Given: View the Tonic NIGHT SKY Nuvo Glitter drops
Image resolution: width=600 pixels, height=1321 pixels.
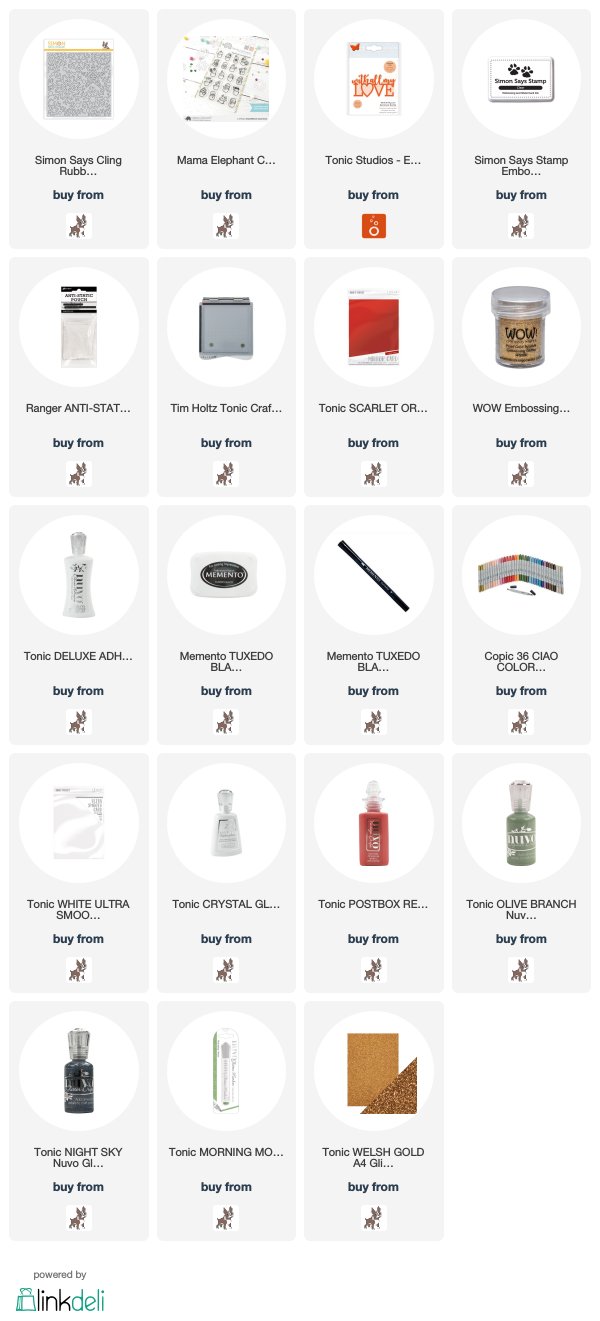Looking at the screenshot, I should (79, 1121).
